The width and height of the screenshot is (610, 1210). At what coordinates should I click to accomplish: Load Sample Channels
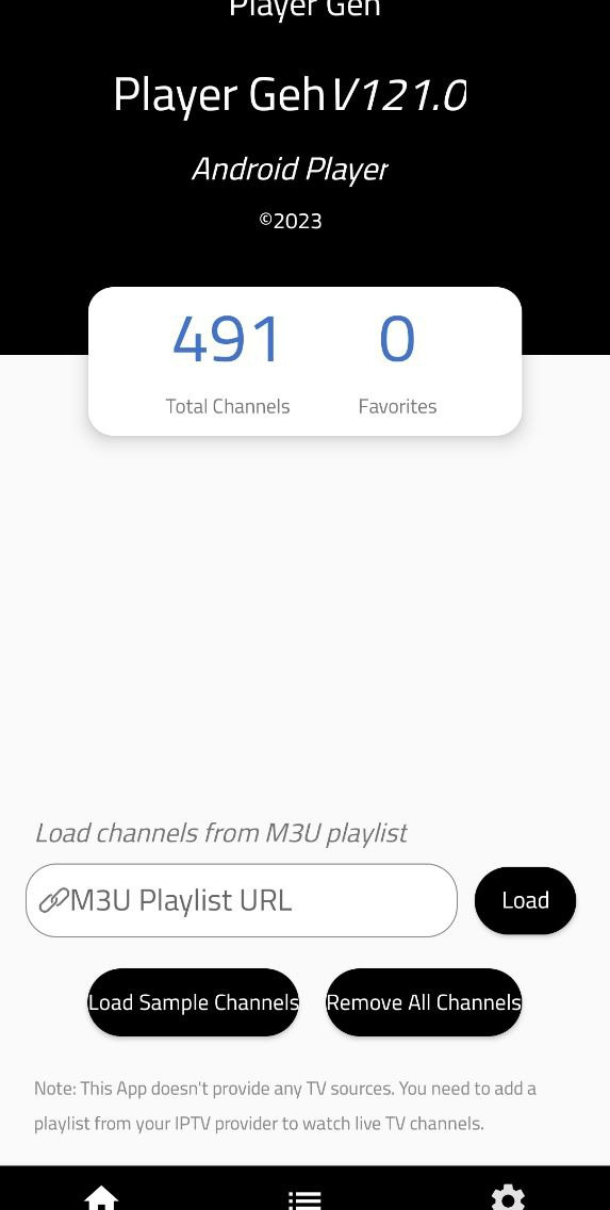(x=193, y=1002)
